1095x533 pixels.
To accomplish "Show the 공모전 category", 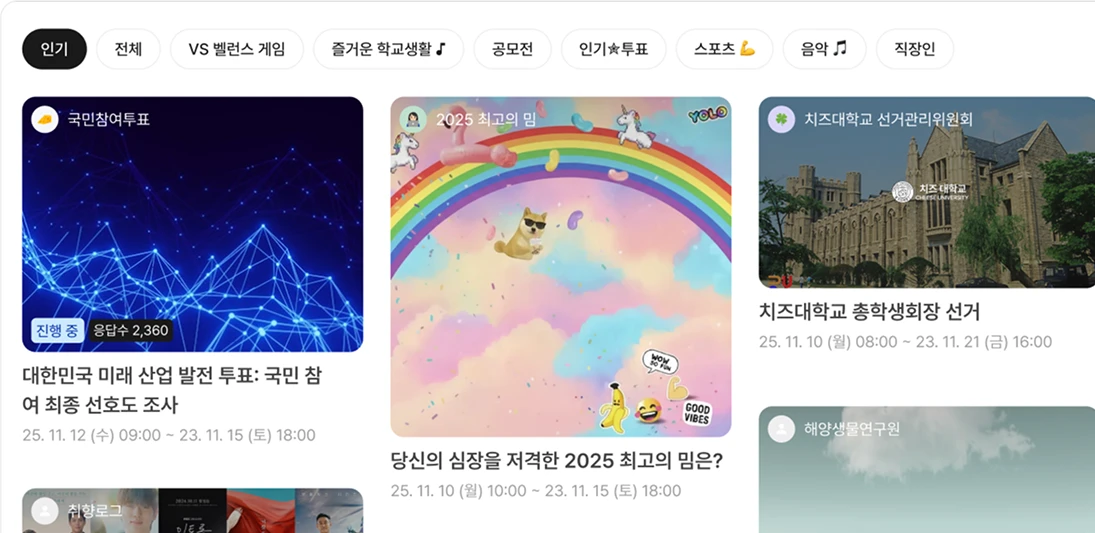I will tap(511, 49).
